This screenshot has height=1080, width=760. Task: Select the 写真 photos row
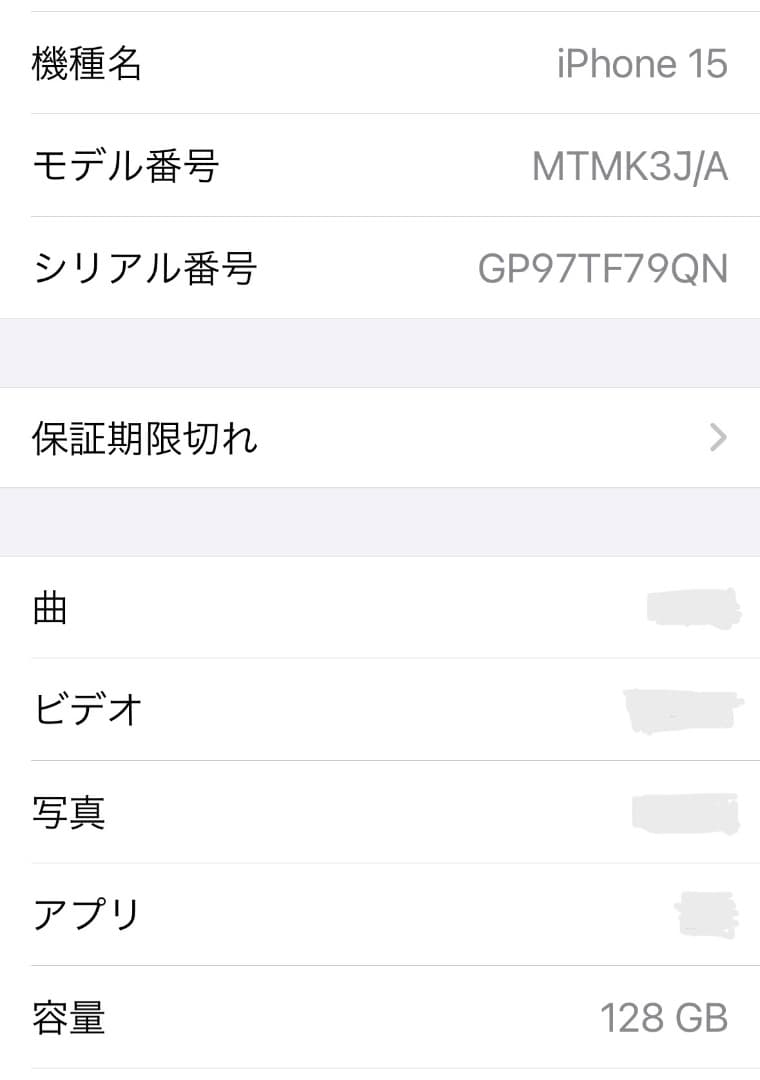(x=380, y=812)
